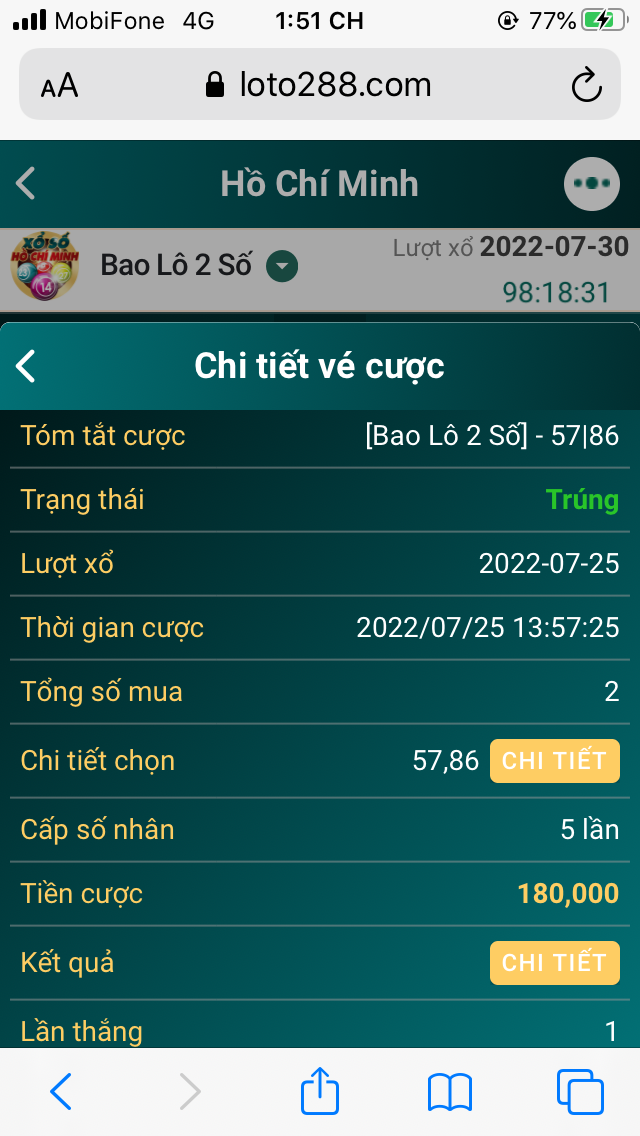Tap the loto288.com address bar
The height and width of the screenshot is (1136, 640).
pyautogui.click(x=320, y=84)
